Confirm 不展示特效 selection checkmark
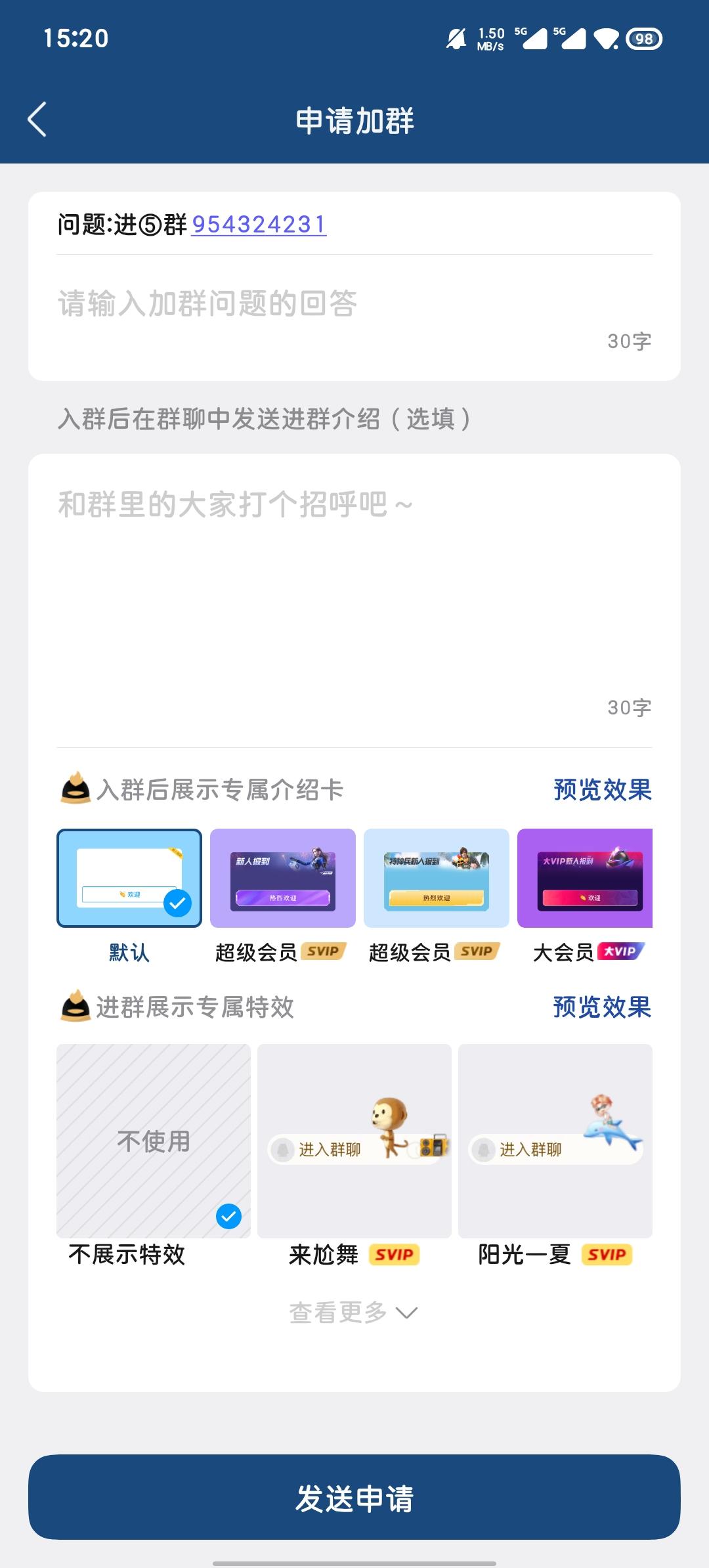 coord(228,1216)
